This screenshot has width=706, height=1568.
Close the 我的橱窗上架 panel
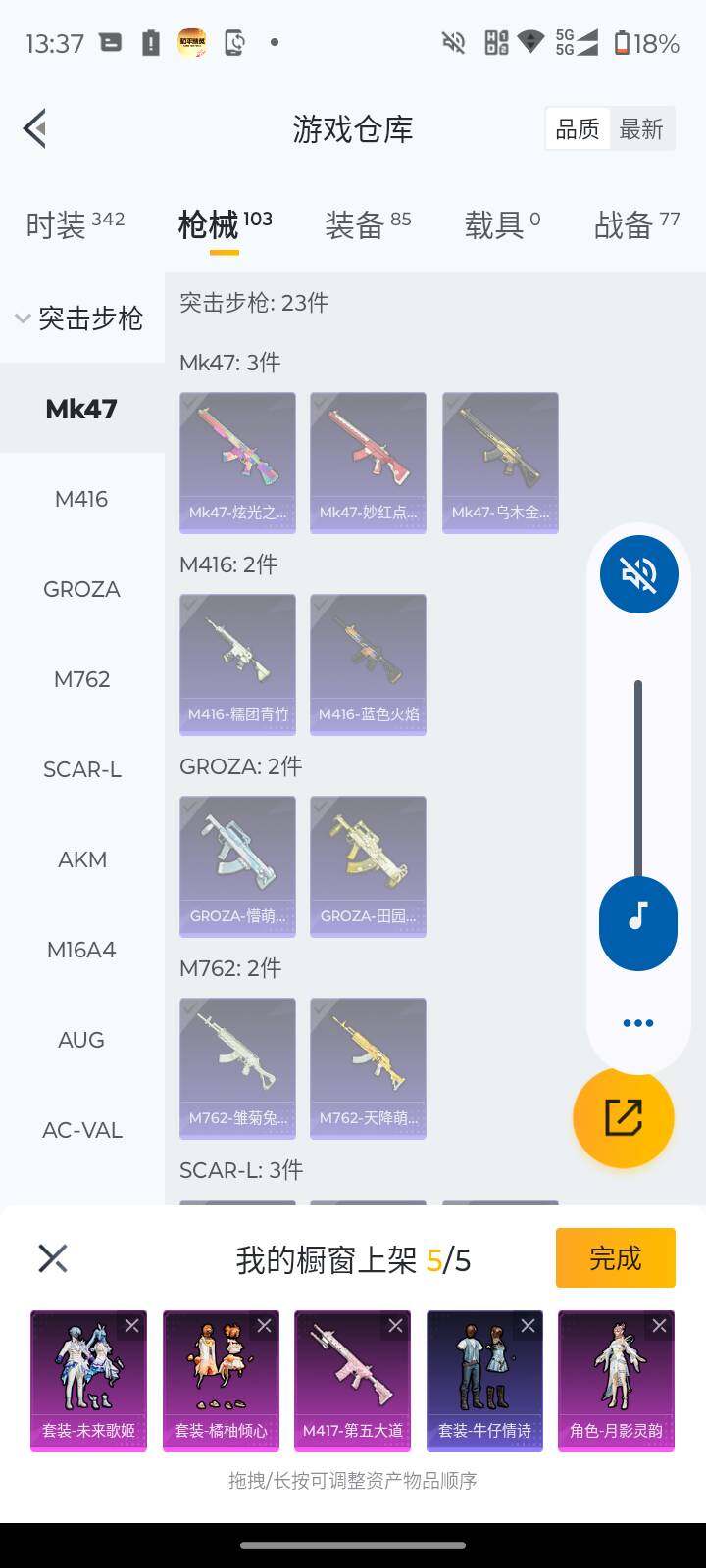[53, 1258]
